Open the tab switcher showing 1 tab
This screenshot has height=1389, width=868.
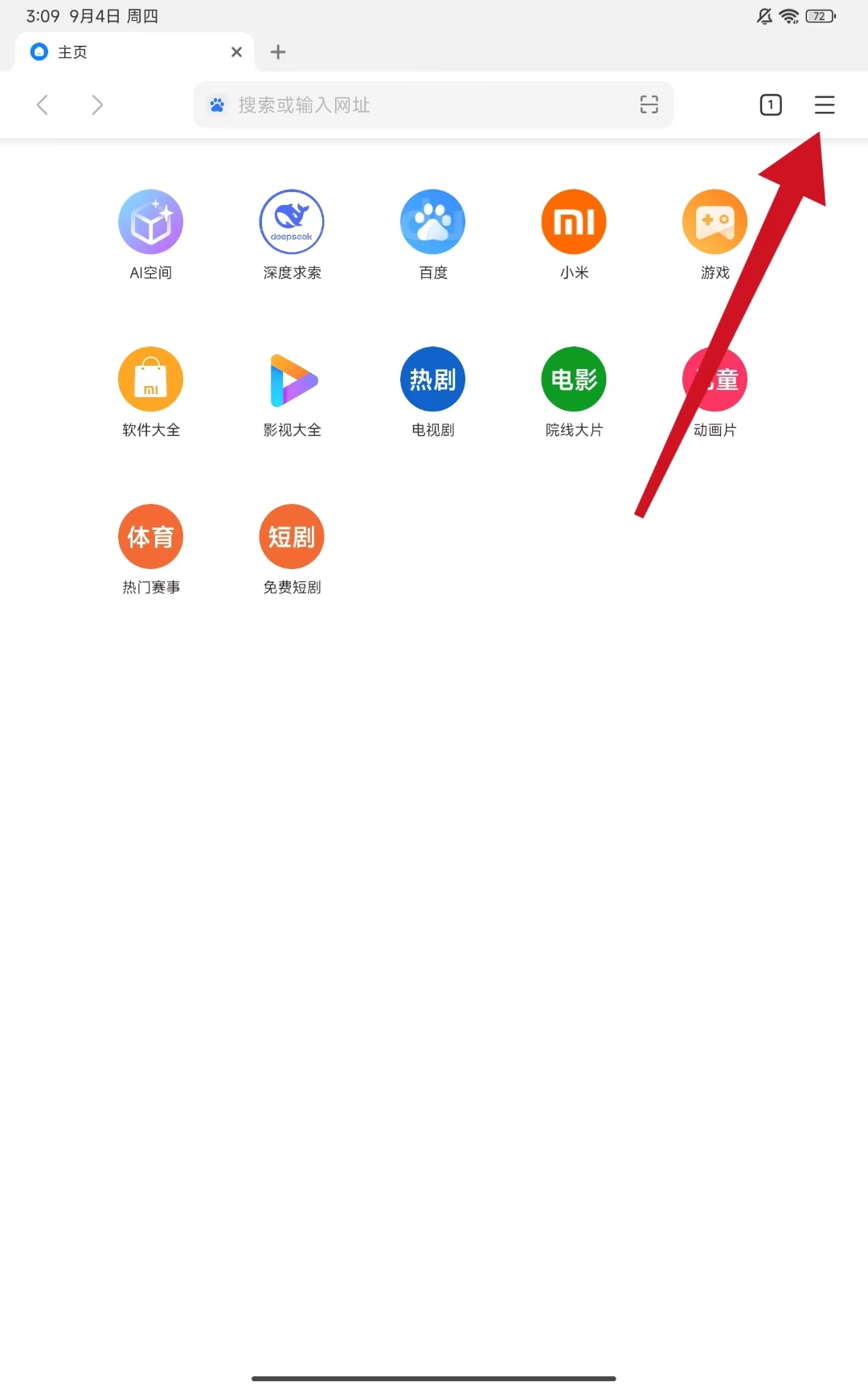(770, 104)
